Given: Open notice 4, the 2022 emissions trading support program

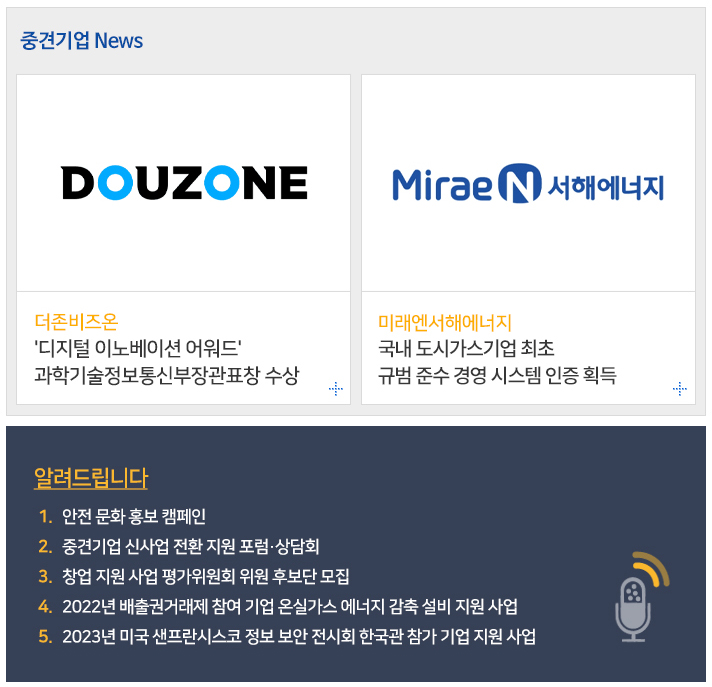Looking at the screenshot, I should pyautogui.click(x=289, y=607).
